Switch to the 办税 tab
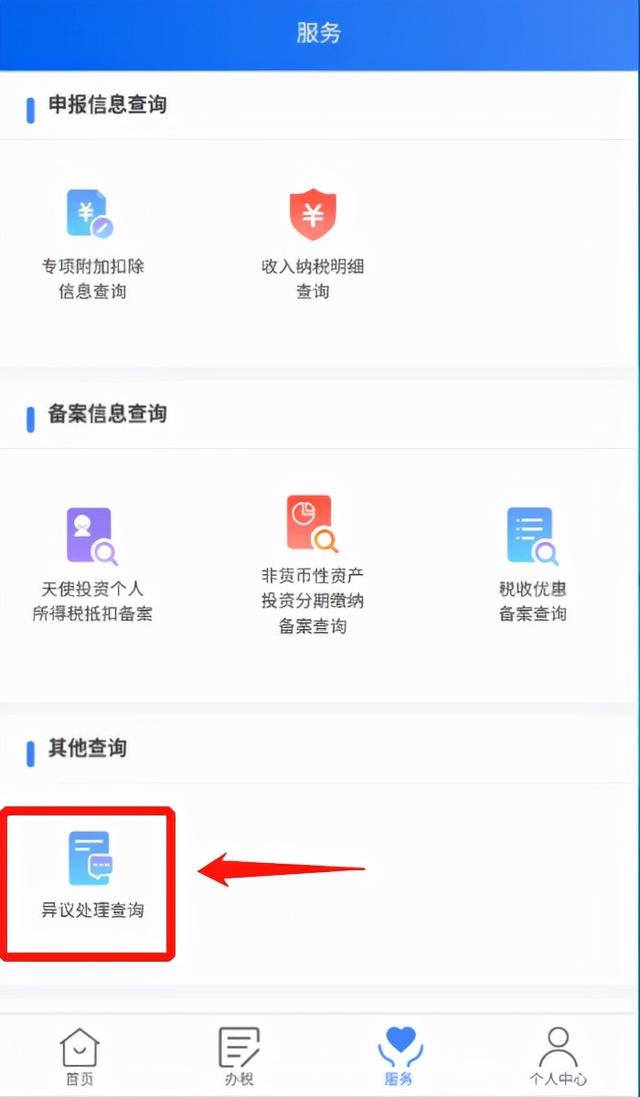The image size is (640, 1097). 239,1056
